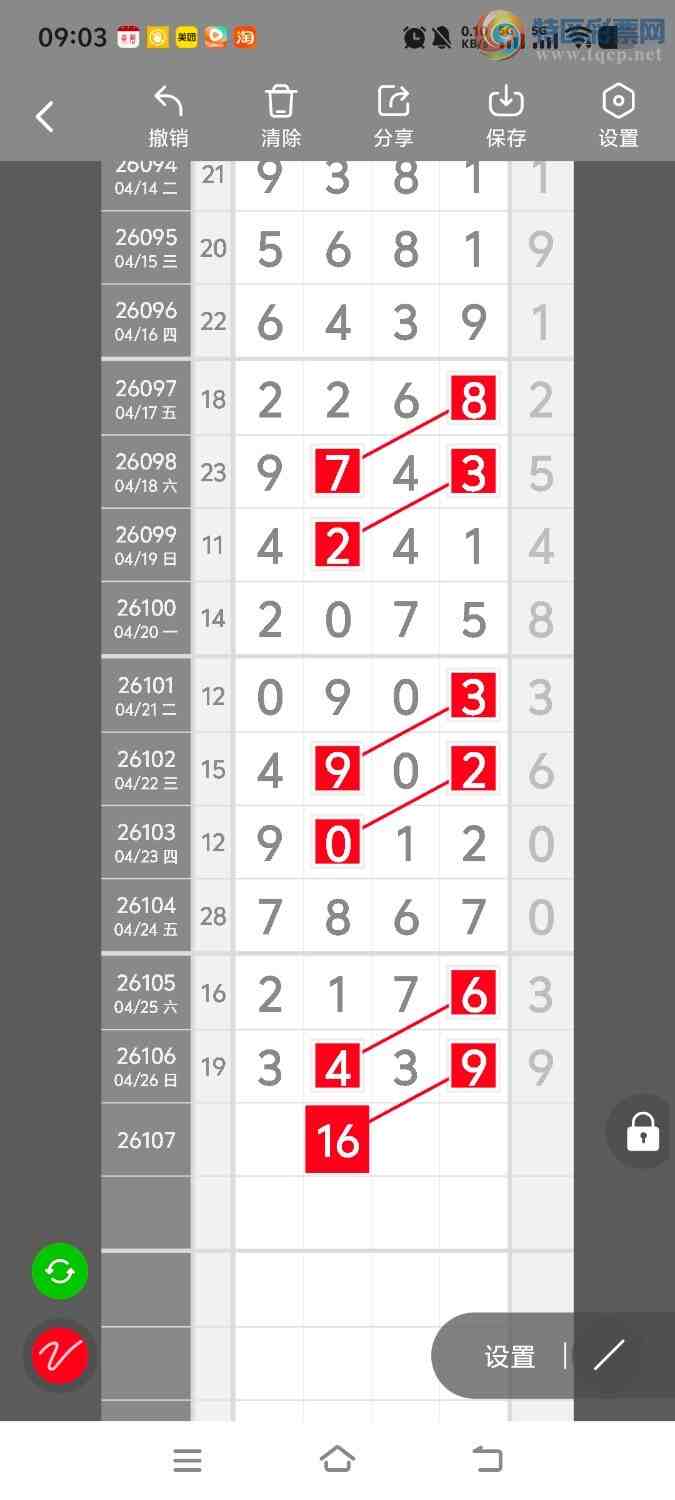Tap the lock icon button

pos(642,1132)
